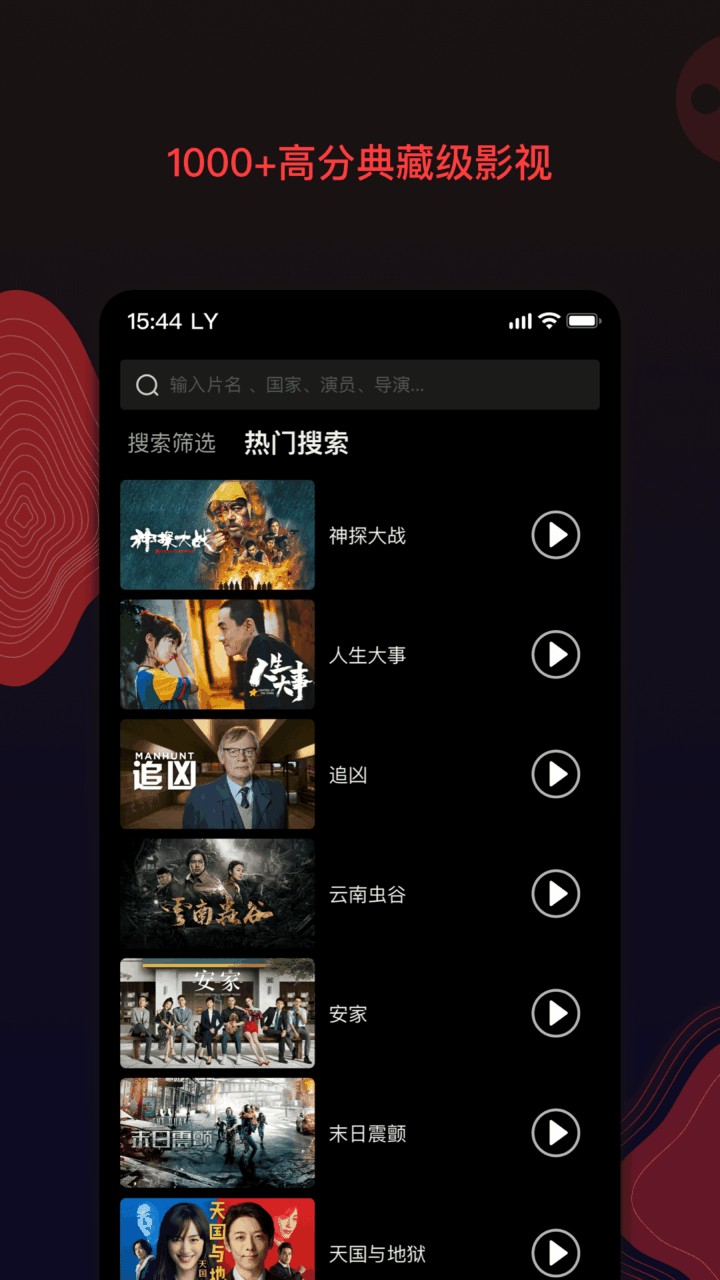Open the 安家 drama title text
Viewport: 720px width, 1280px height.
(x=346, y=1013)
